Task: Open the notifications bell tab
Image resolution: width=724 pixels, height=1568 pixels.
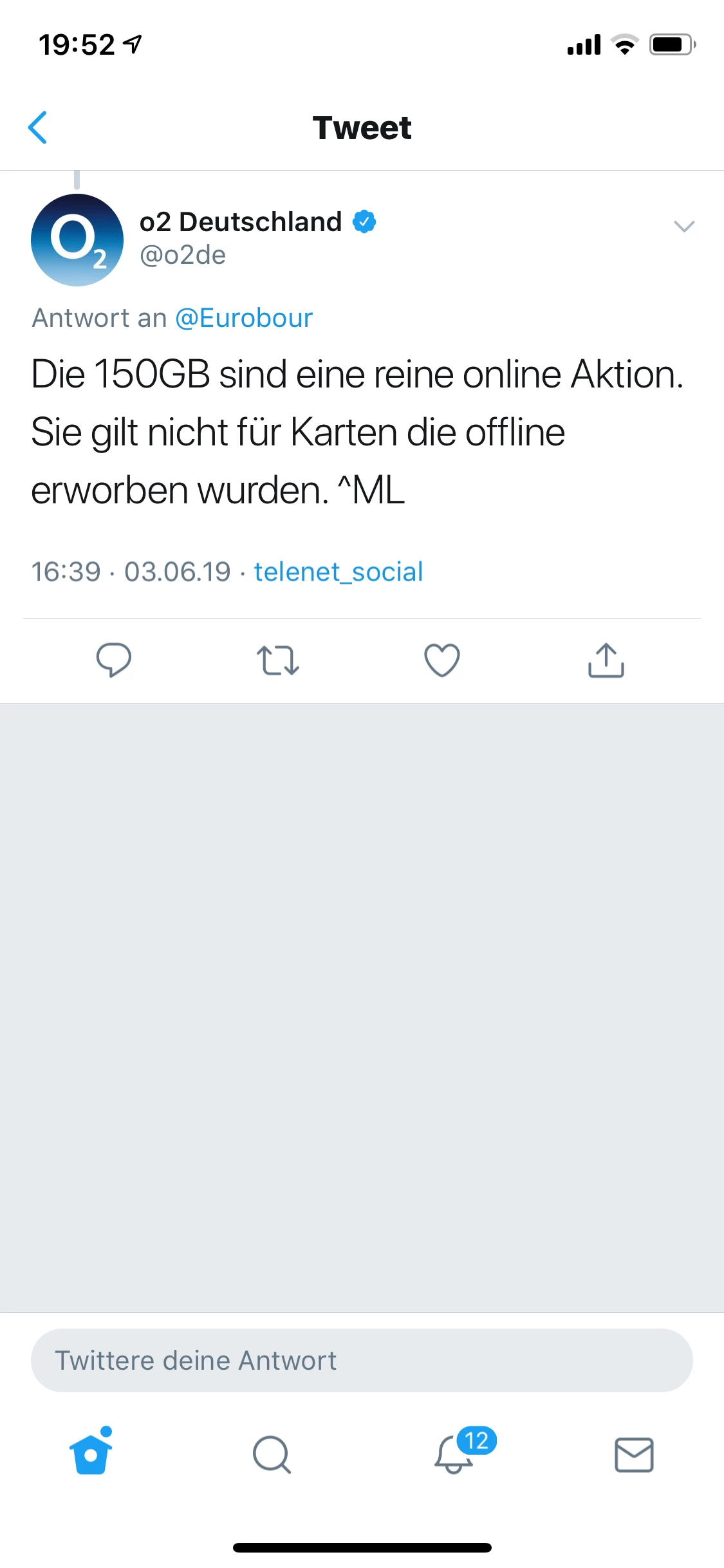Action: [454, 1455]
